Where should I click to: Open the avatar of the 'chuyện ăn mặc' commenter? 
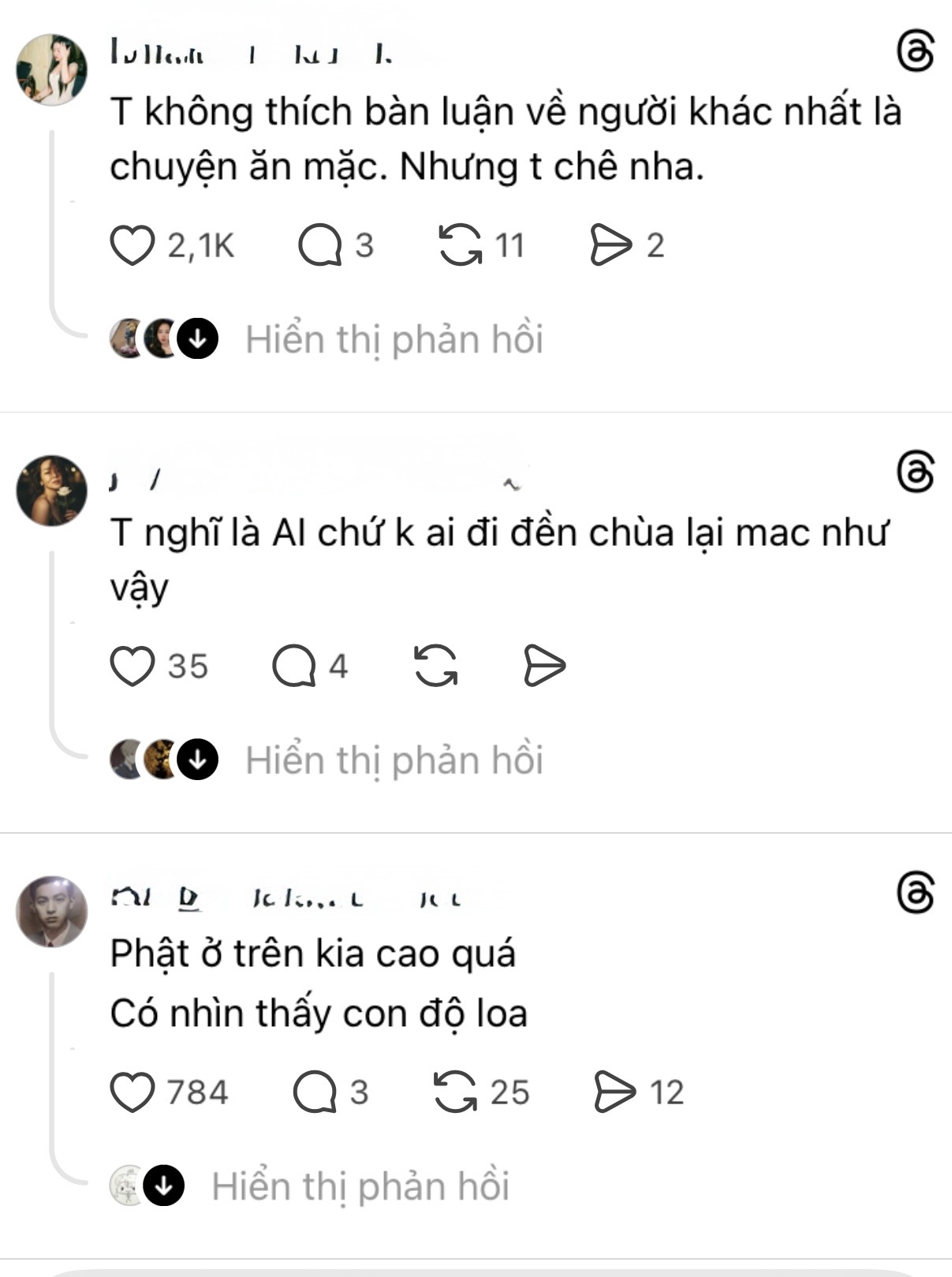52,69
